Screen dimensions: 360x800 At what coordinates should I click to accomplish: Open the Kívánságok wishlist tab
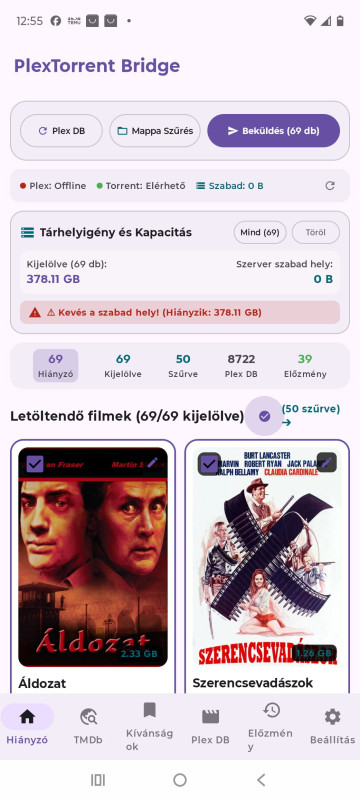pos(149,726)
